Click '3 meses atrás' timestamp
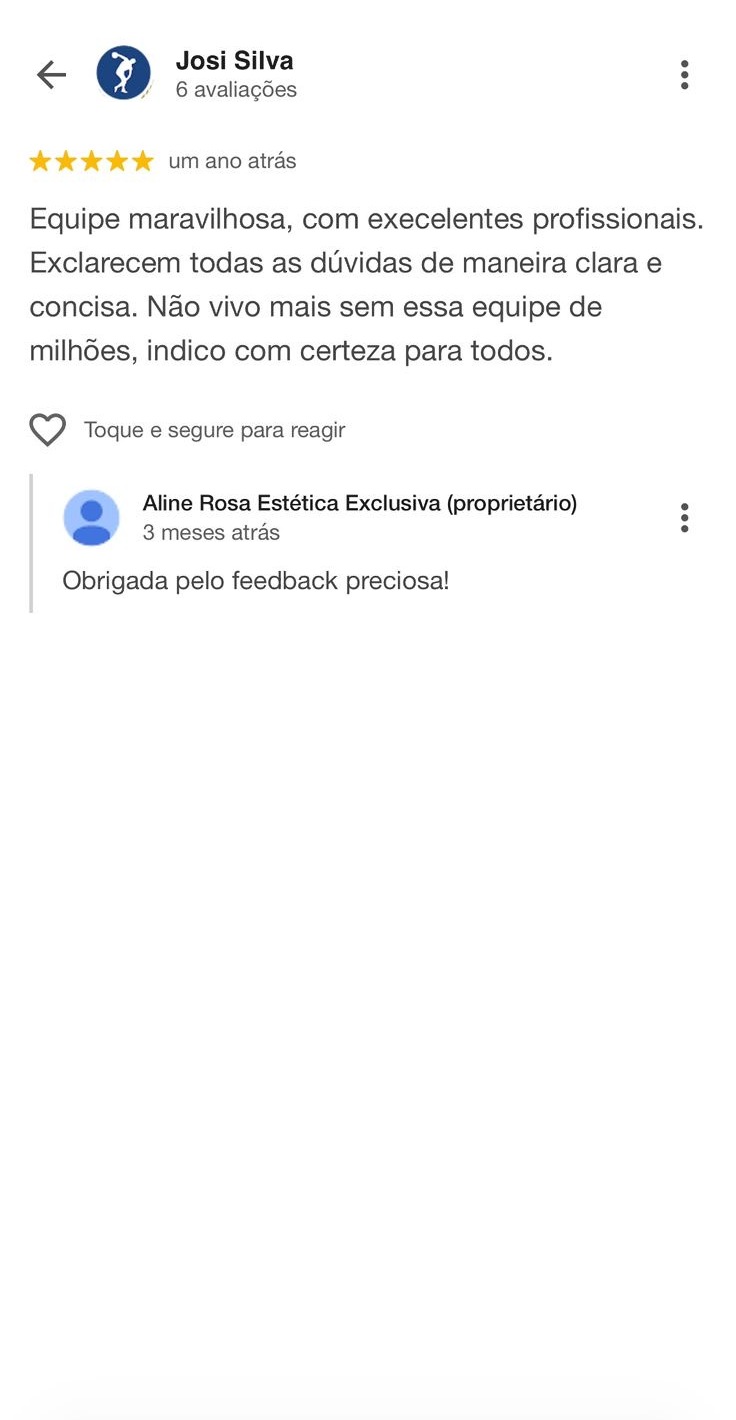Image resolution: width=736 pixels, height=1420 pixels. click(211, 533)
